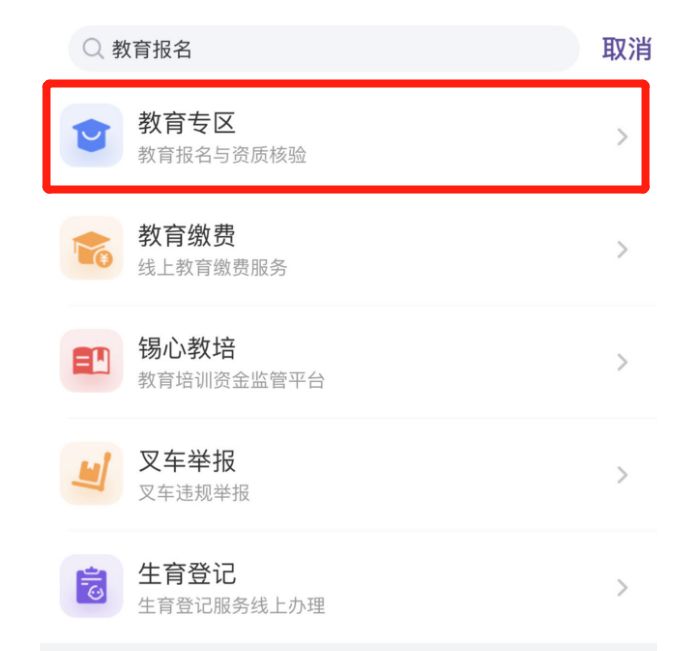Open 叉车举报 violation reporting
689x651 pixels.
tap(345, 474)
